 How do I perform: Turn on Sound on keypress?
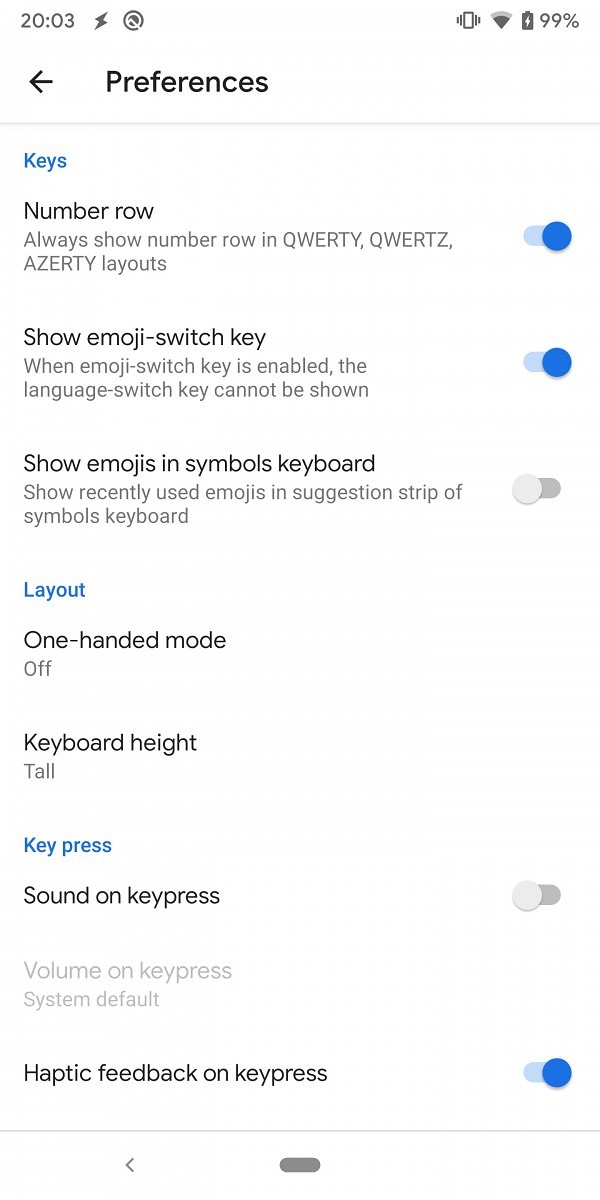[537, 896]
